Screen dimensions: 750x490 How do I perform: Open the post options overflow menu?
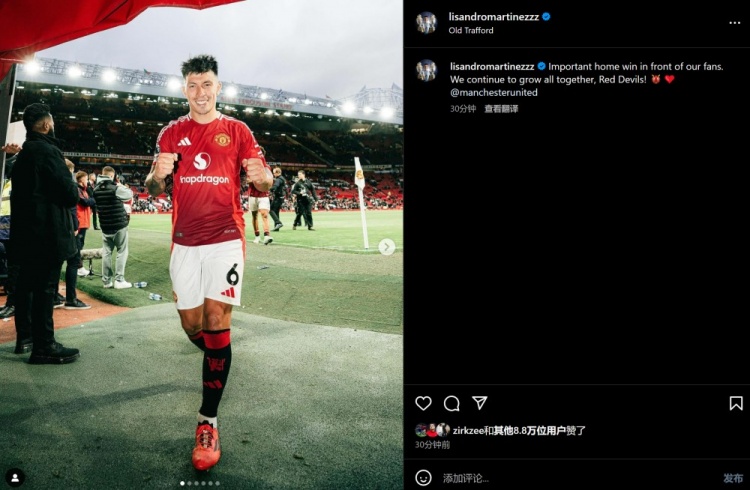[x=735, y=22]
